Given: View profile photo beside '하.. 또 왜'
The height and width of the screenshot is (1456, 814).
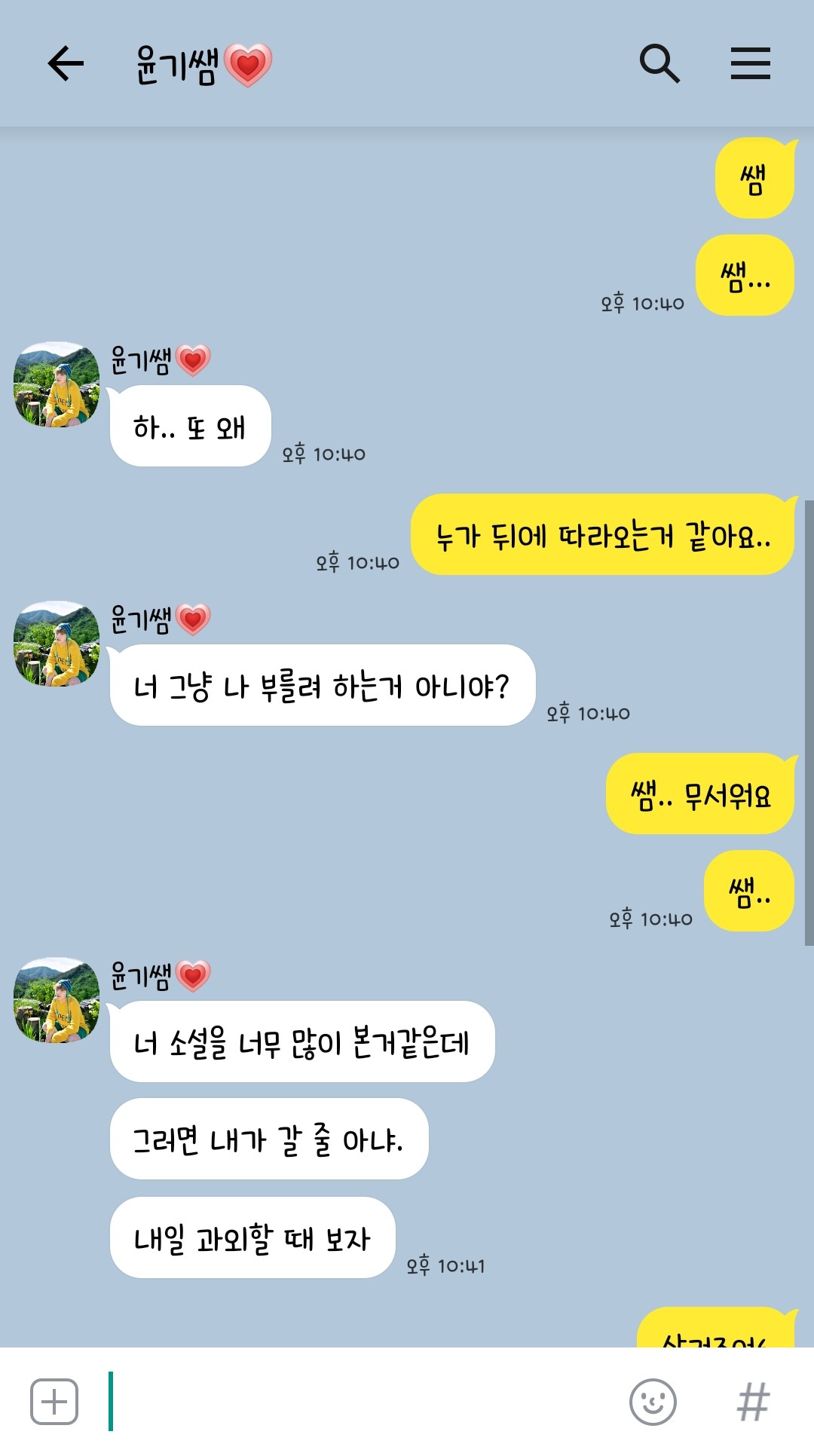Looking at the screenshot, I should click(x=57, y=385).
